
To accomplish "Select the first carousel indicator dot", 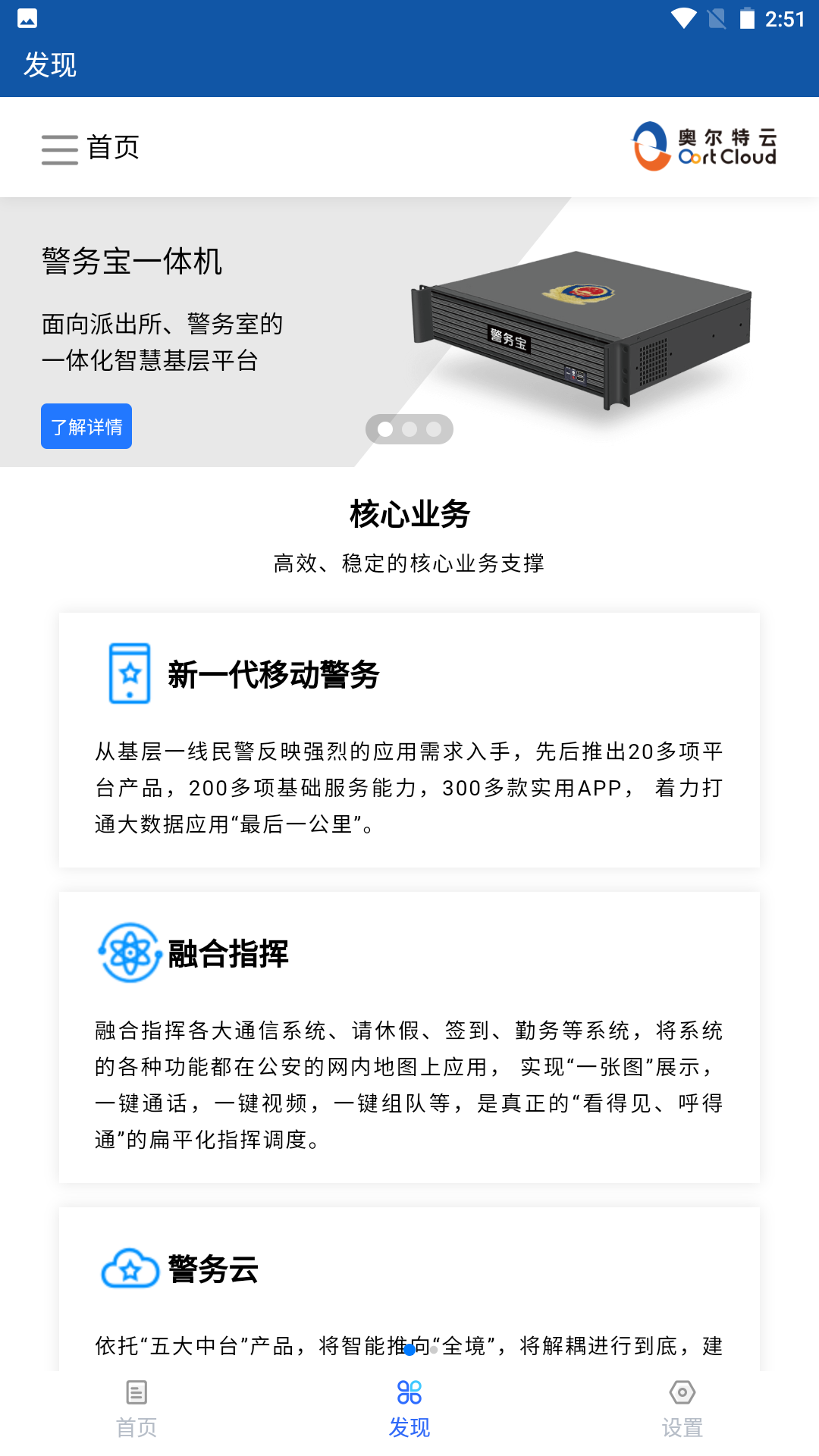I will pyautogui.click(x=387, y=428).
